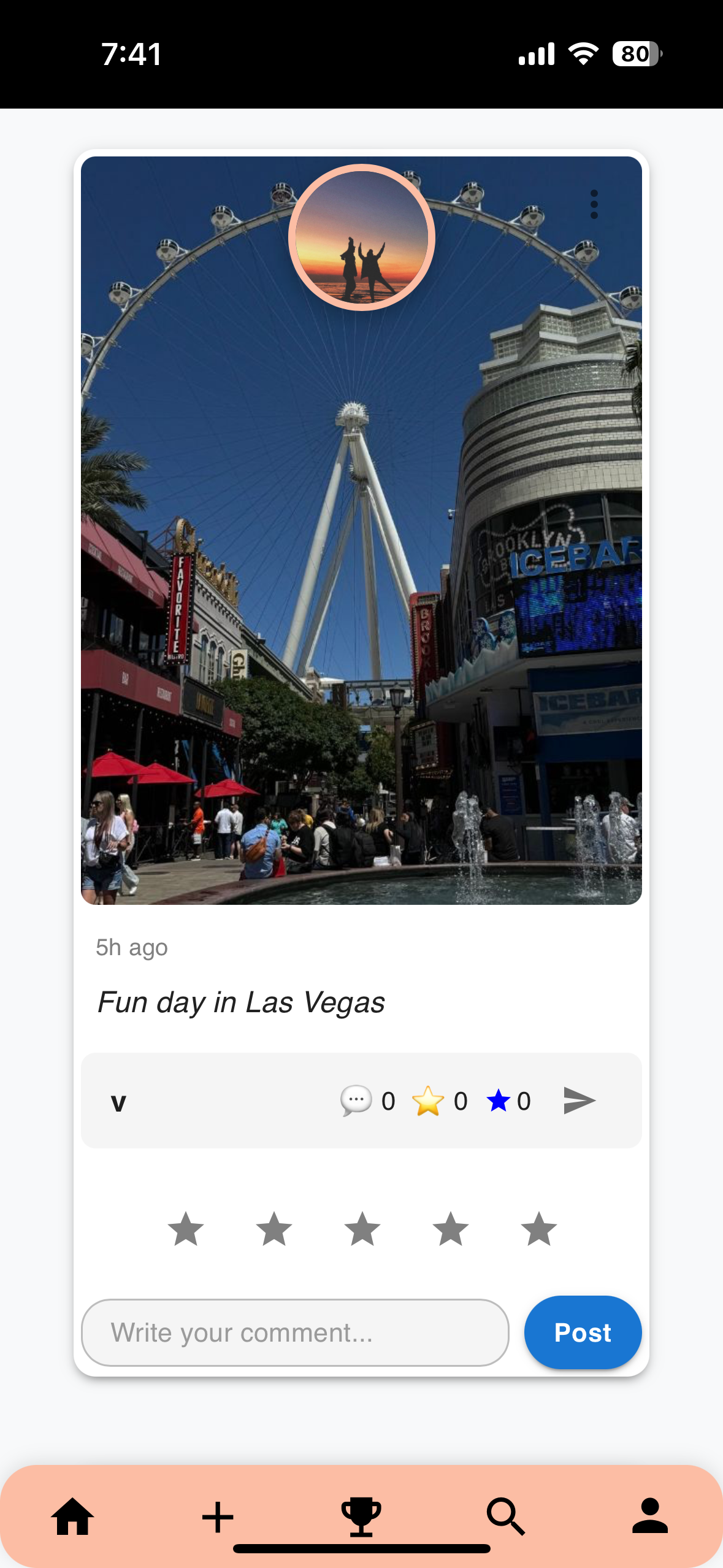Open user v's profile name
723x1568 pixels.
pos(118,1102)
